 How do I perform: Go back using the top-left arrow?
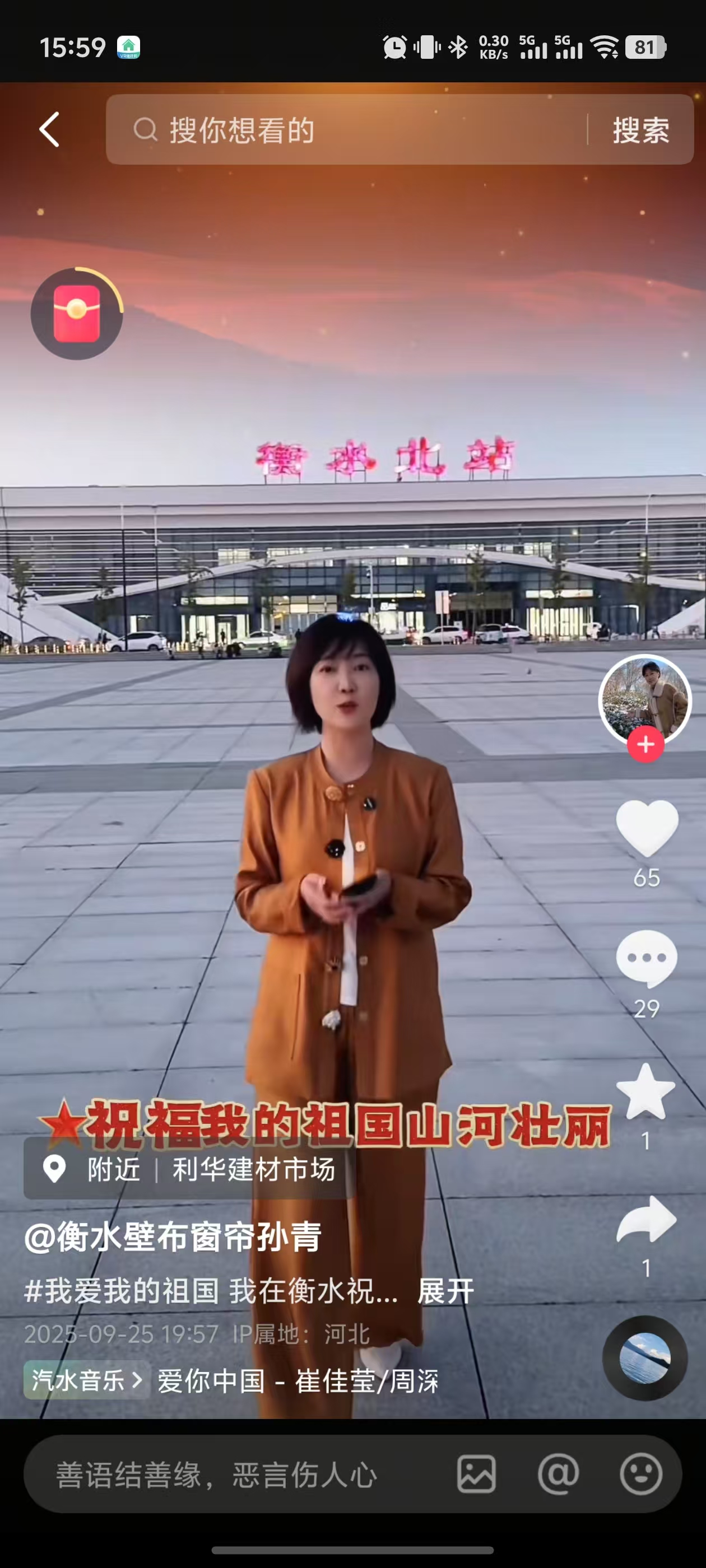click(50, 129)
